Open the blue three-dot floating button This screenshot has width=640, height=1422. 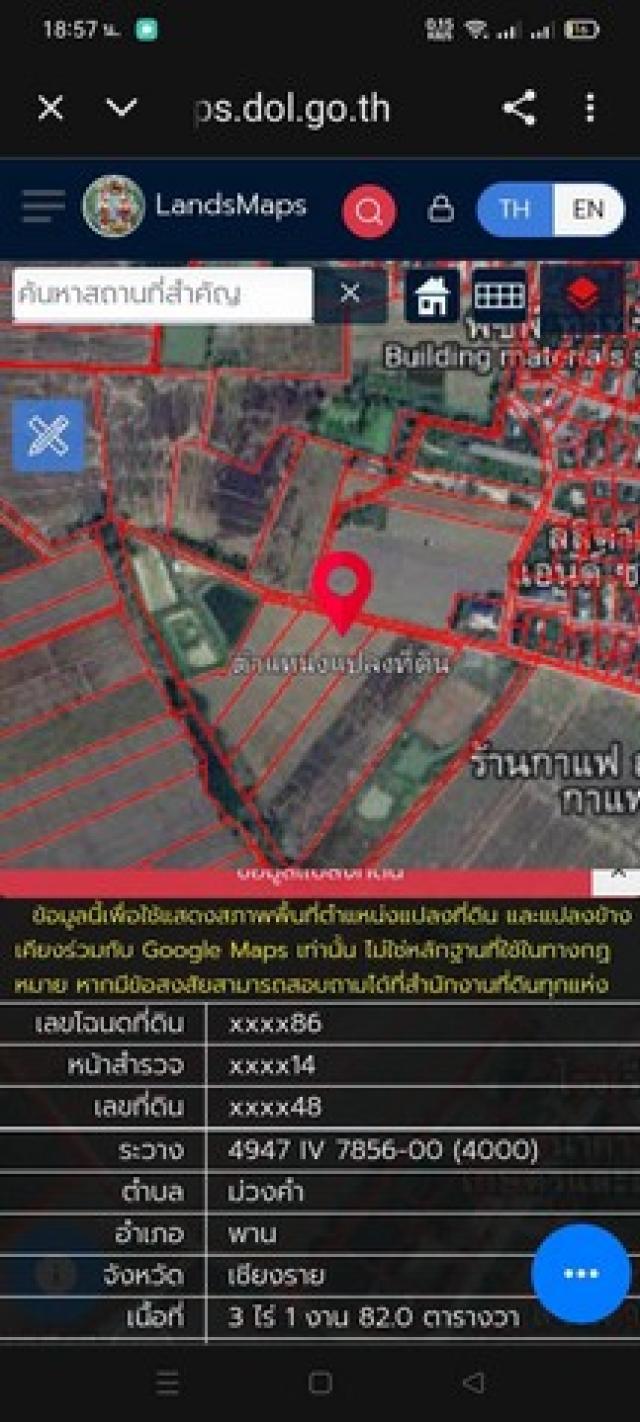coord(580,1273)
